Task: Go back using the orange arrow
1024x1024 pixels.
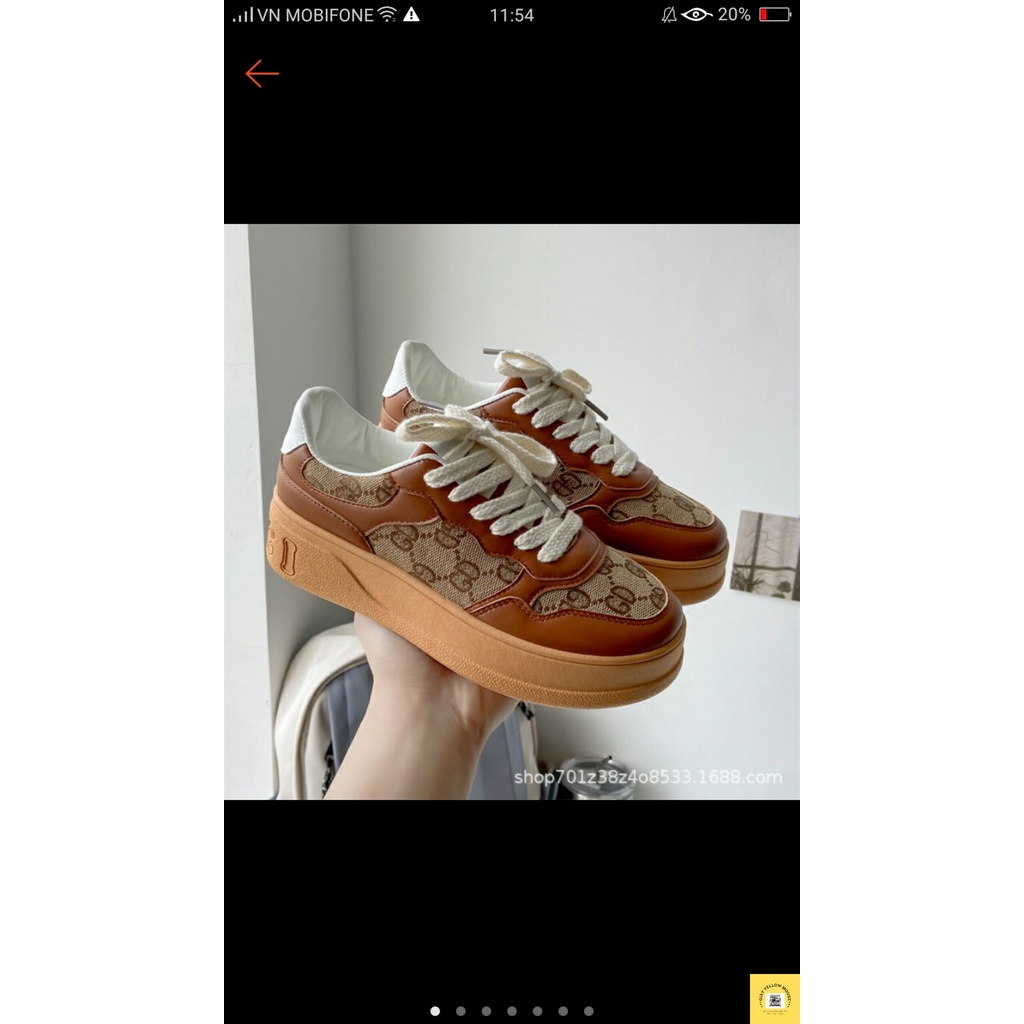Action: click(x=262, y=74)
